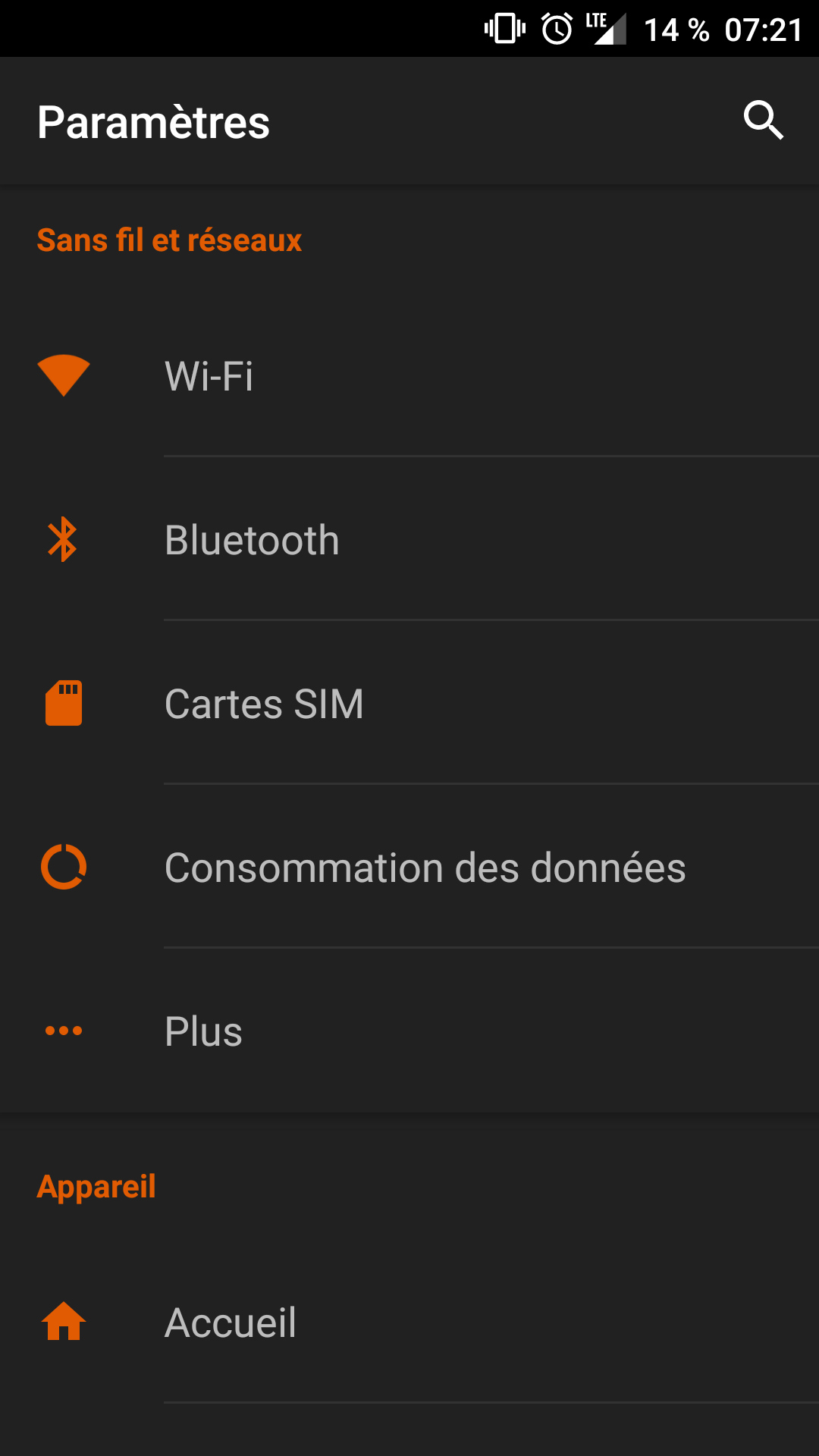The width and height of the screenshot is (819, 1456).
Task: Open the settings search icon
Action: (763, 121)
